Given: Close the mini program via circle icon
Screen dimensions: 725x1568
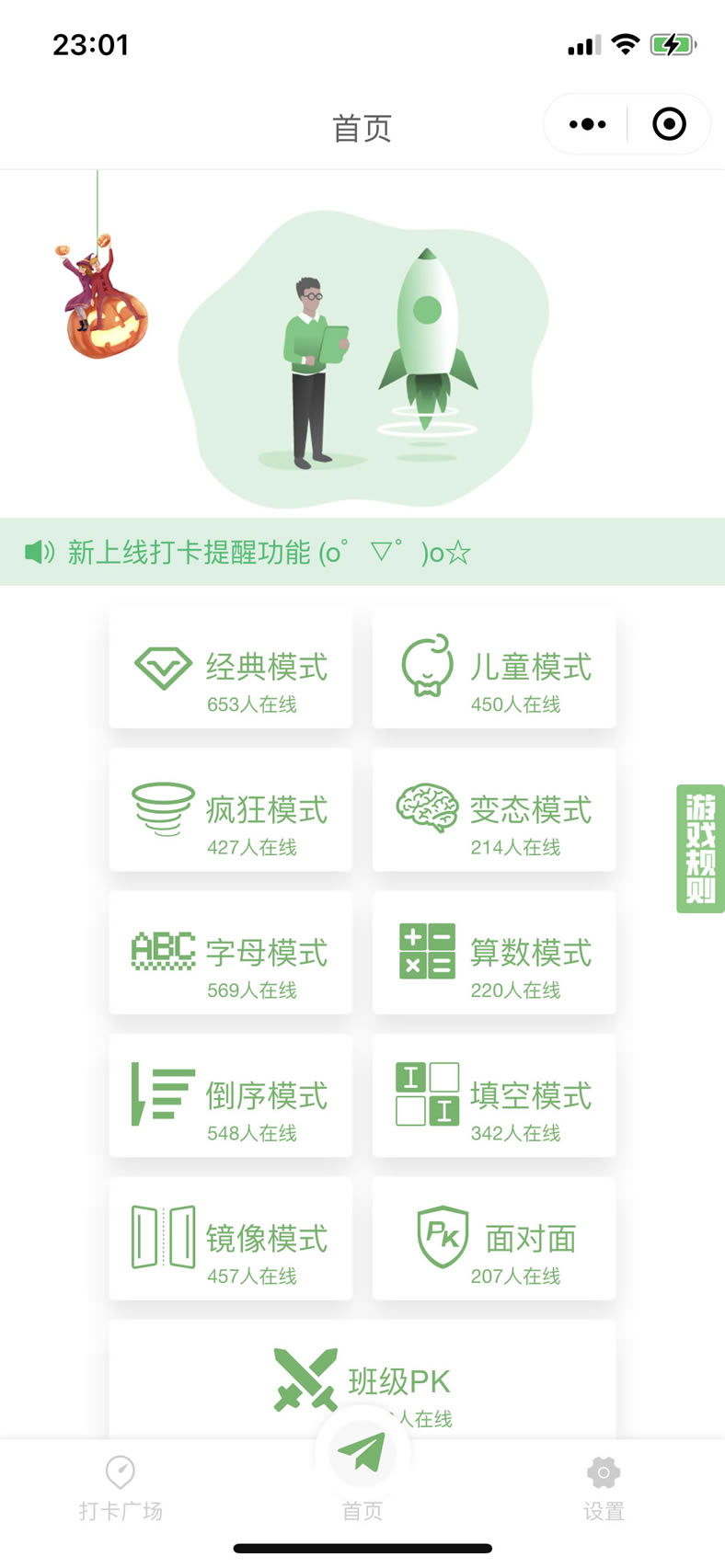Looking at the screenshot, I should 669,124.
